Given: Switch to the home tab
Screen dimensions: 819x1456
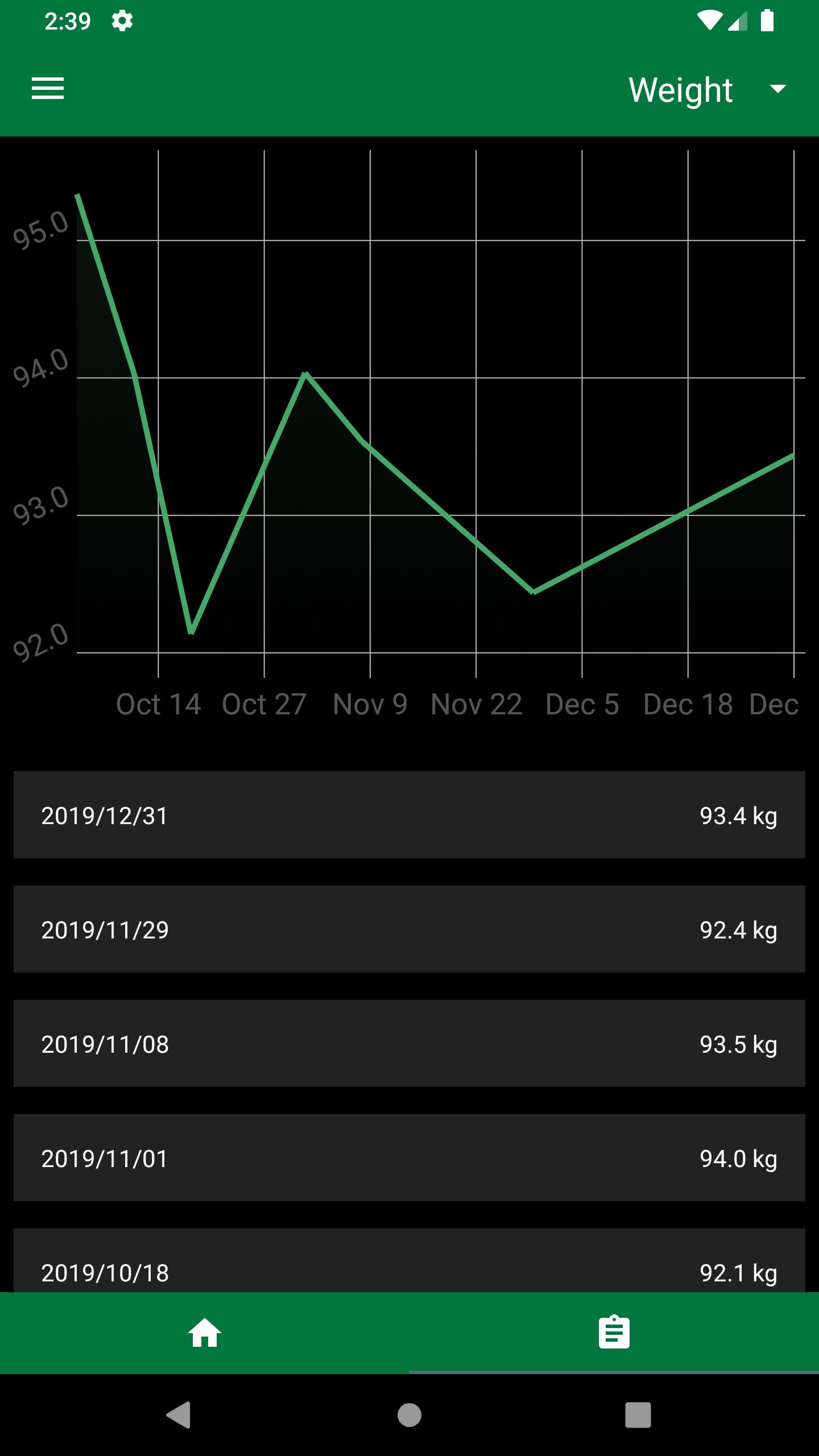Looking at the screenshot, I should [205, 1333].
